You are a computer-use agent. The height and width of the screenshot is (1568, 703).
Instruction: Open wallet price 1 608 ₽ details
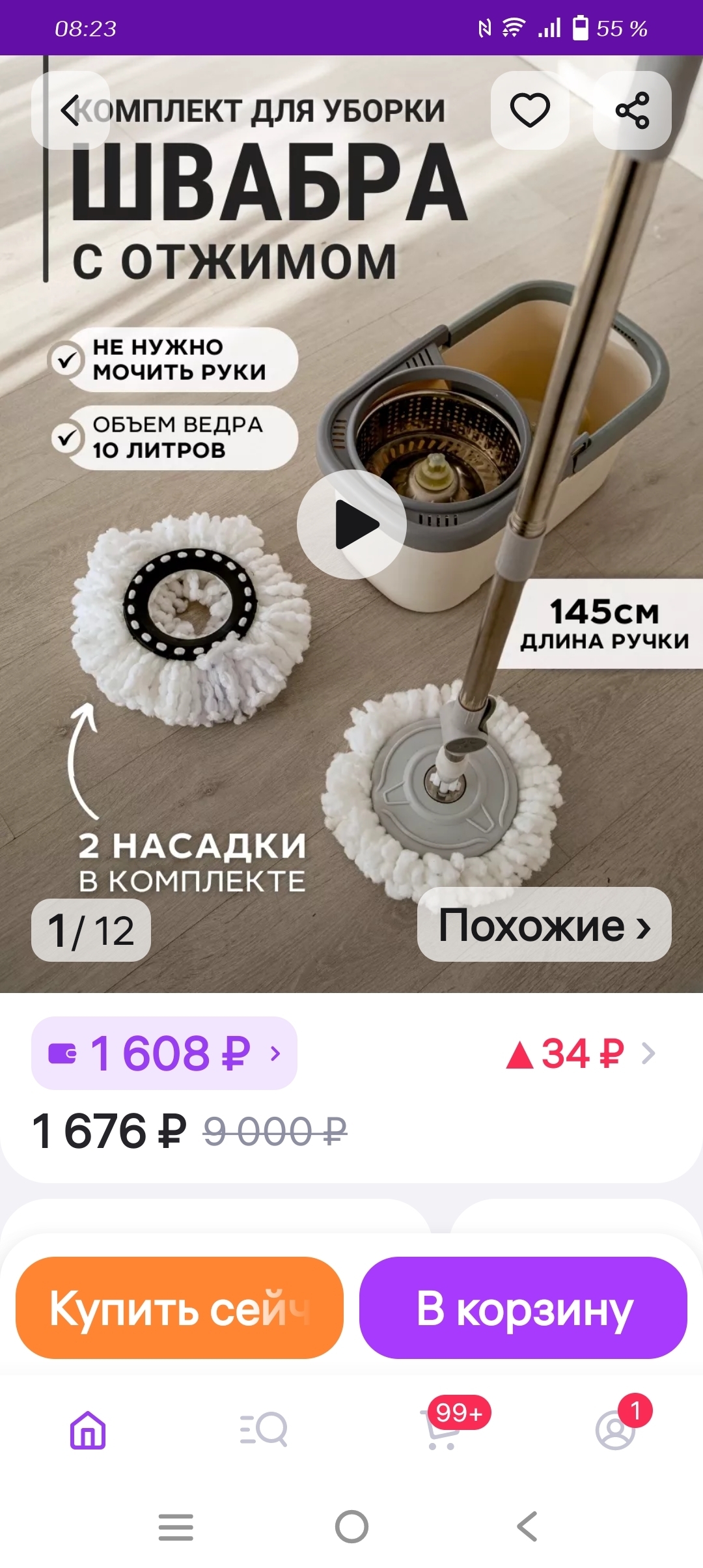pyautogui.click(x=164, y=1053)
